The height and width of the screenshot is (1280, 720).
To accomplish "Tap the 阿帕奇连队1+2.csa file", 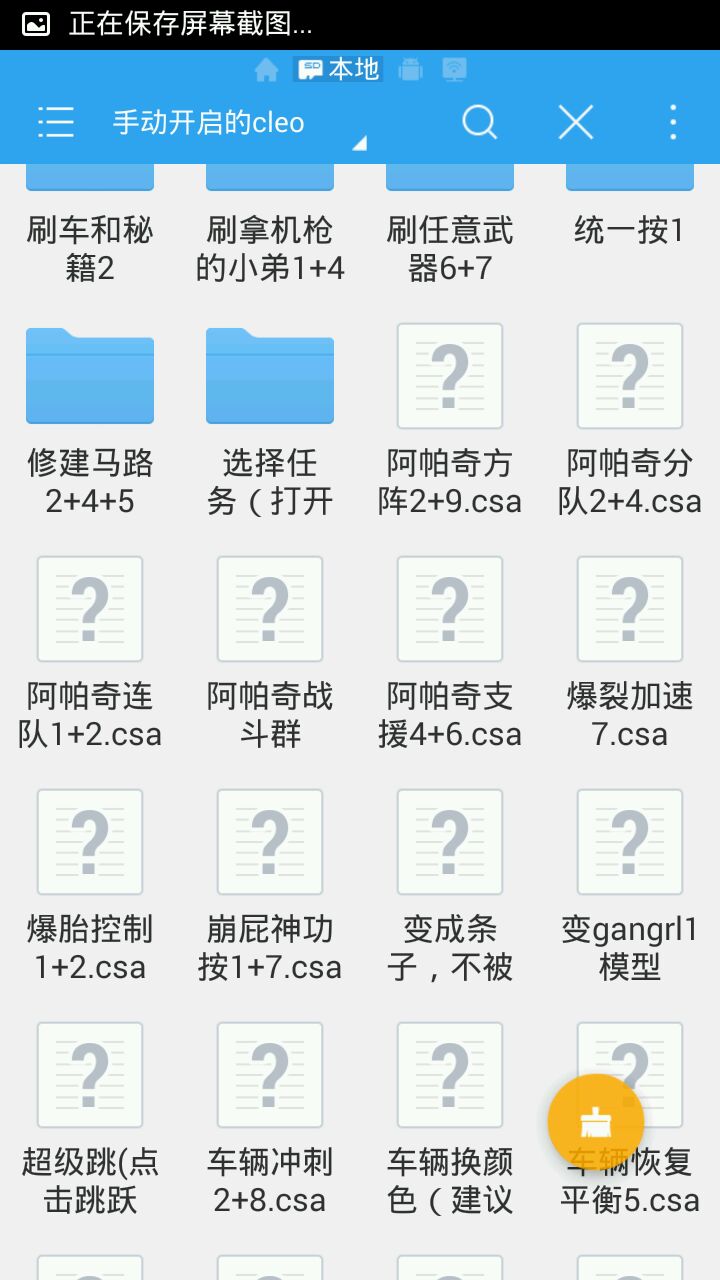I will [90, 610].
